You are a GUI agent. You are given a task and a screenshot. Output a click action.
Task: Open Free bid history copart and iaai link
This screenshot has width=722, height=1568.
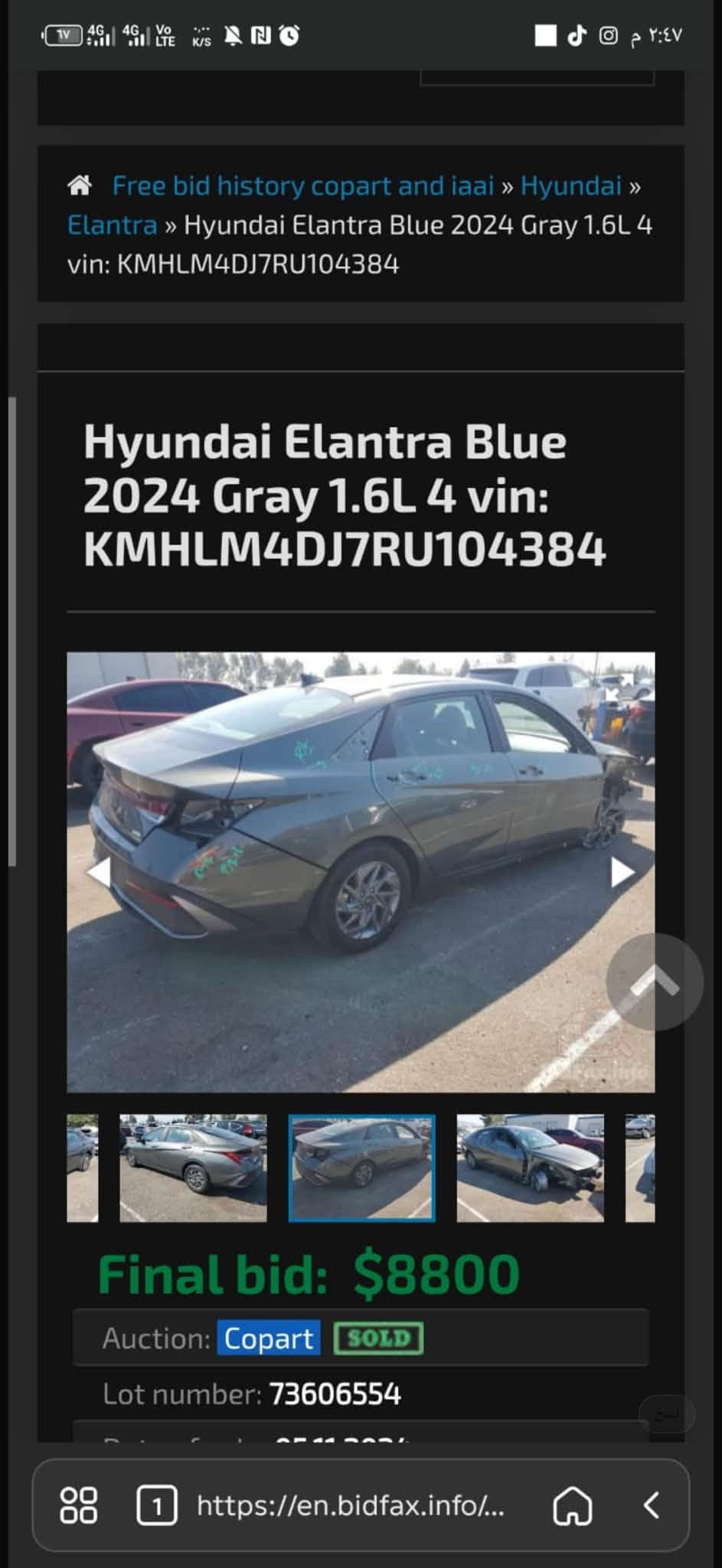303,186
